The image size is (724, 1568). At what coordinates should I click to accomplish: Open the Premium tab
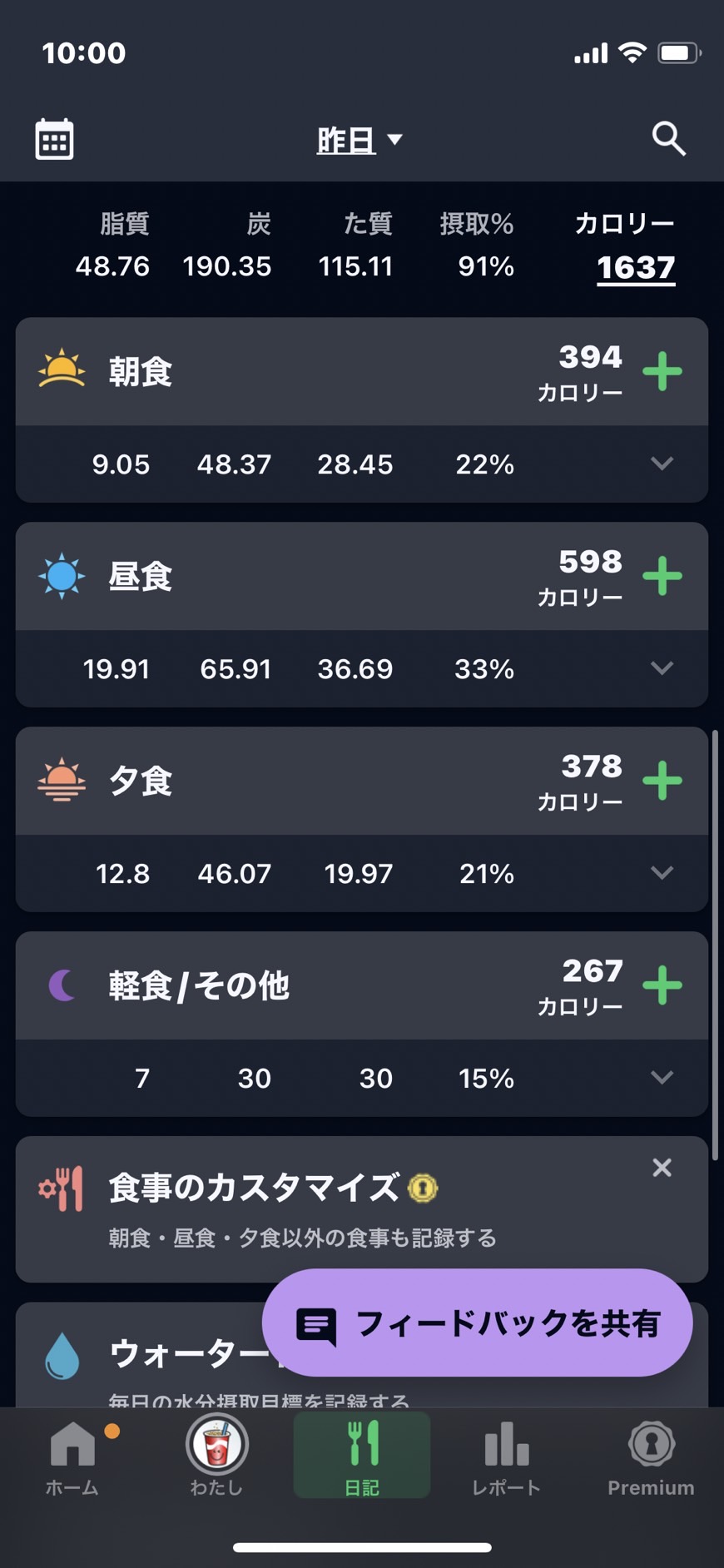(x=651, y=1456)
